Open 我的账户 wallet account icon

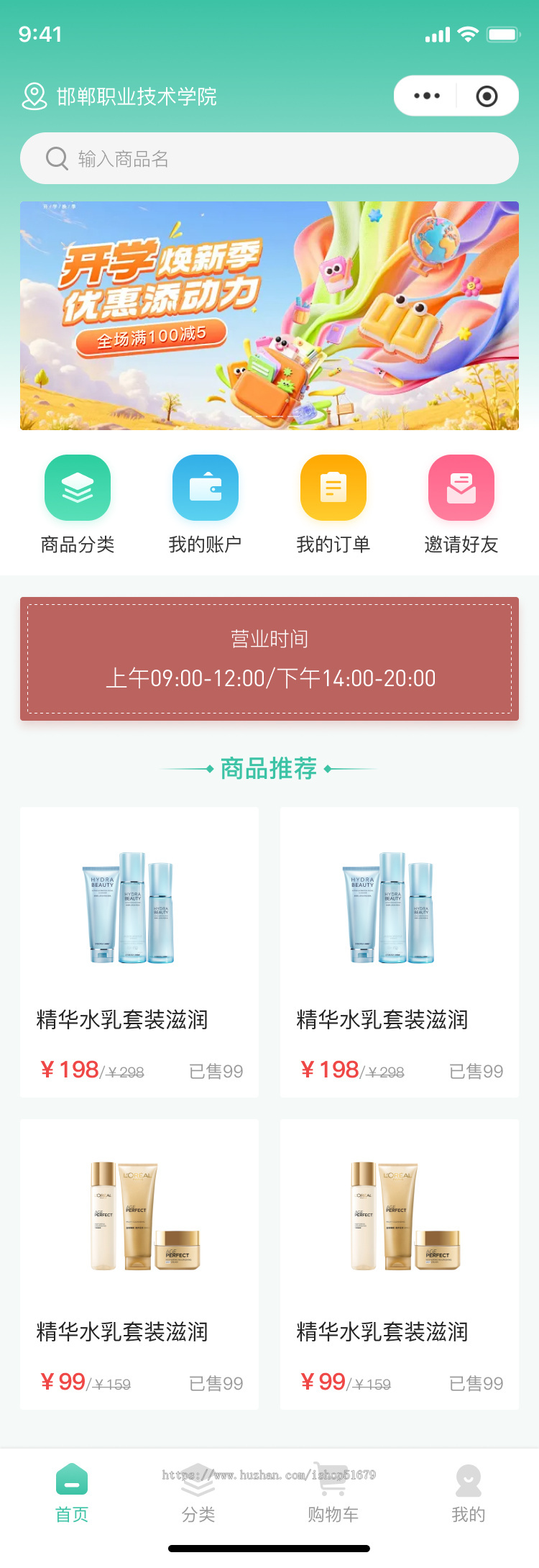(x=205, y=488)
